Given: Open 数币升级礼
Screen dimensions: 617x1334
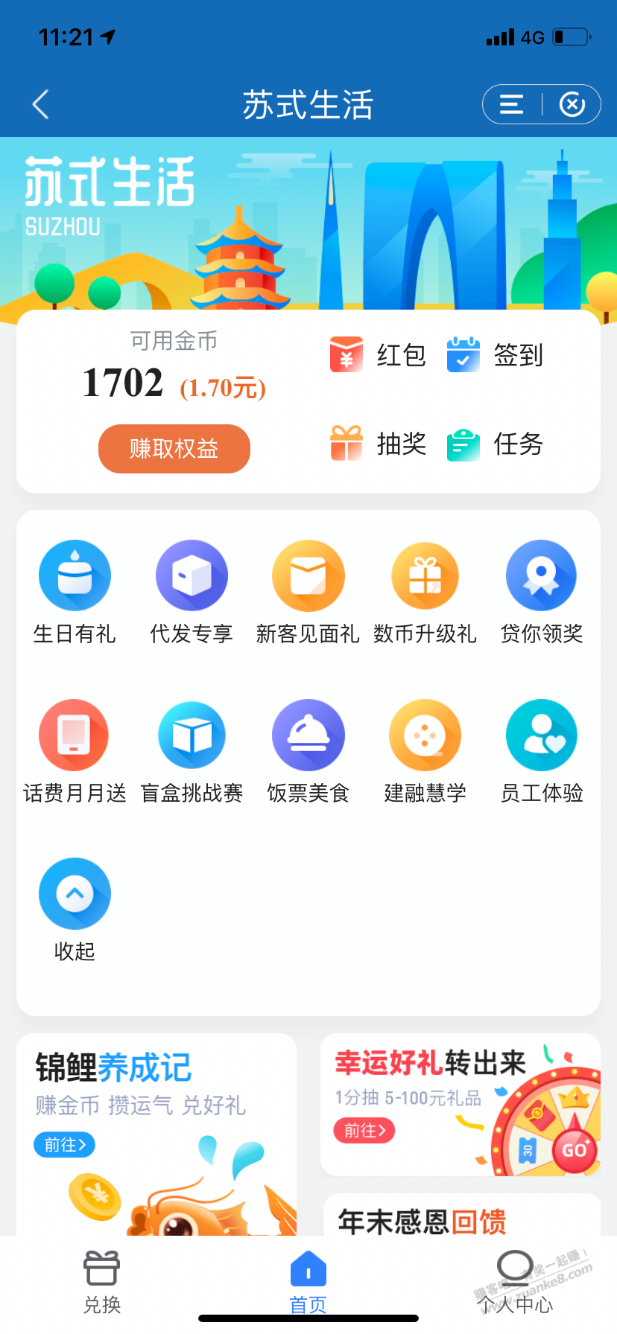Looking at the screenshot, I should click(425, 592).
